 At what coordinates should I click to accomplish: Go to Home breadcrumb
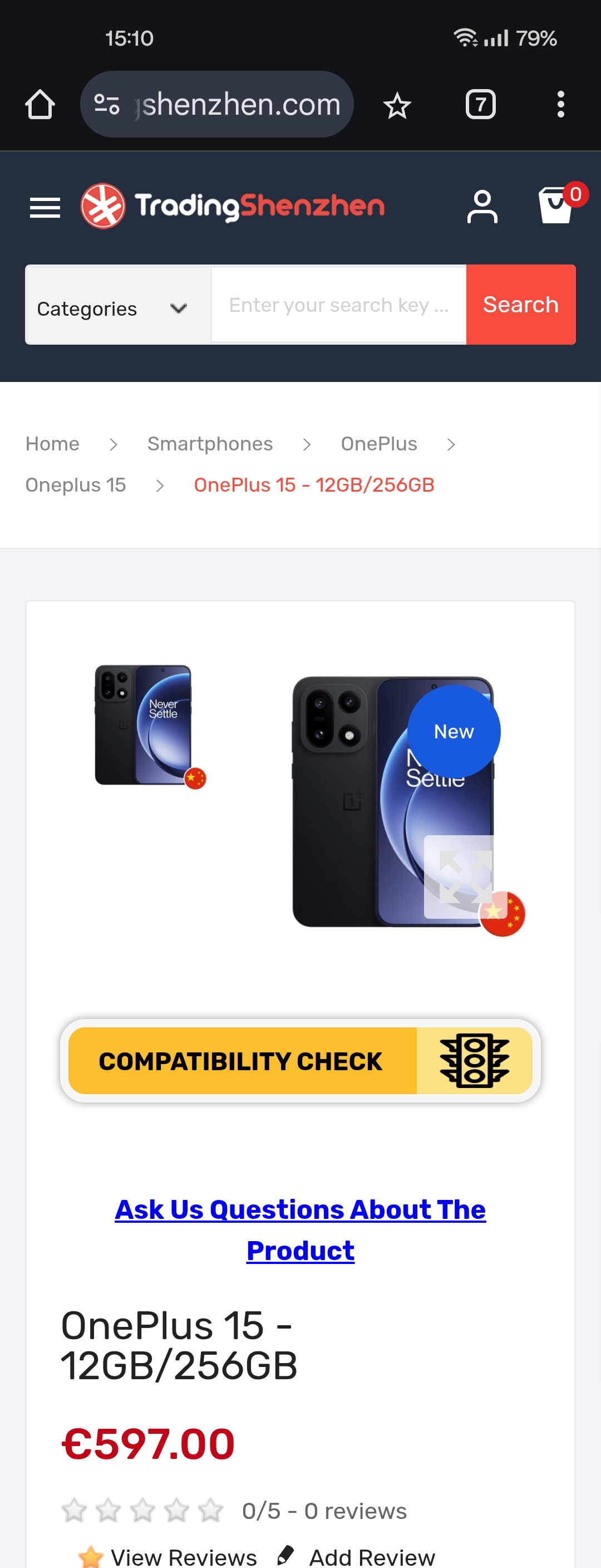[x=52, y=443]
